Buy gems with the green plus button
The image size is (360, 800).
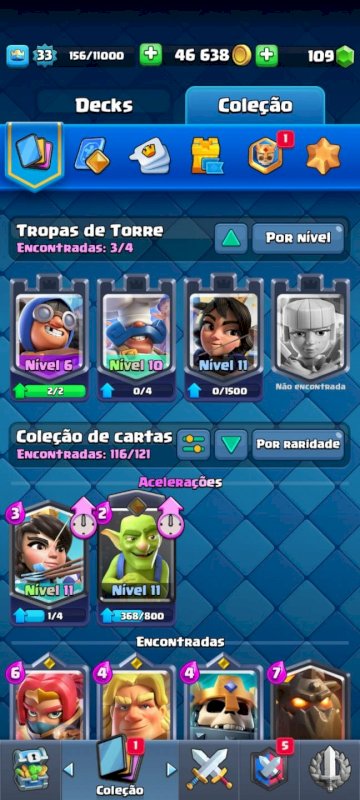click(x=267, y=56)
